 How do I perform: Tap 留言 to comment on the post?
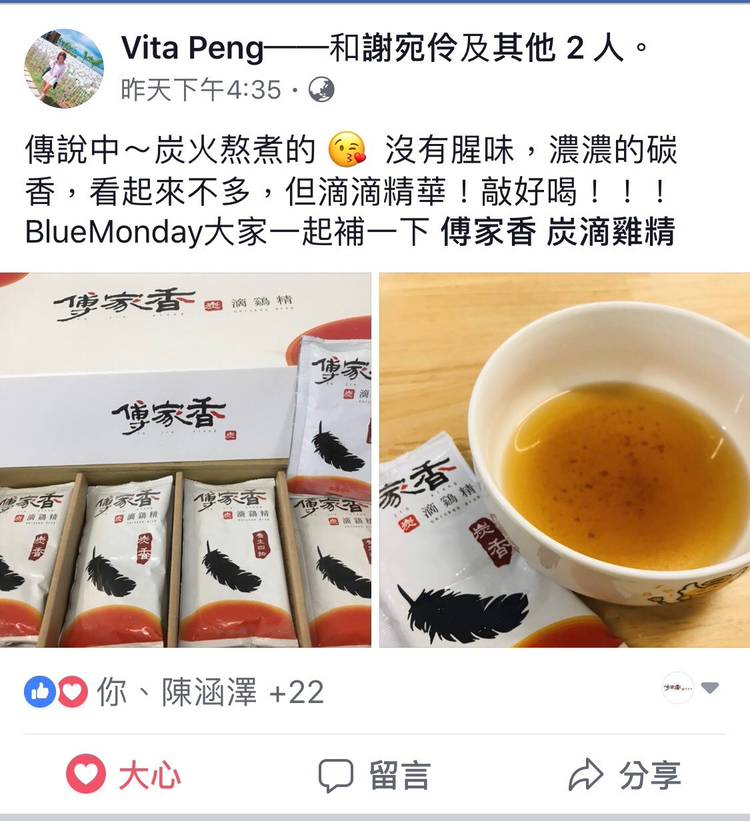pyautogui.click(x=374, y=774)
